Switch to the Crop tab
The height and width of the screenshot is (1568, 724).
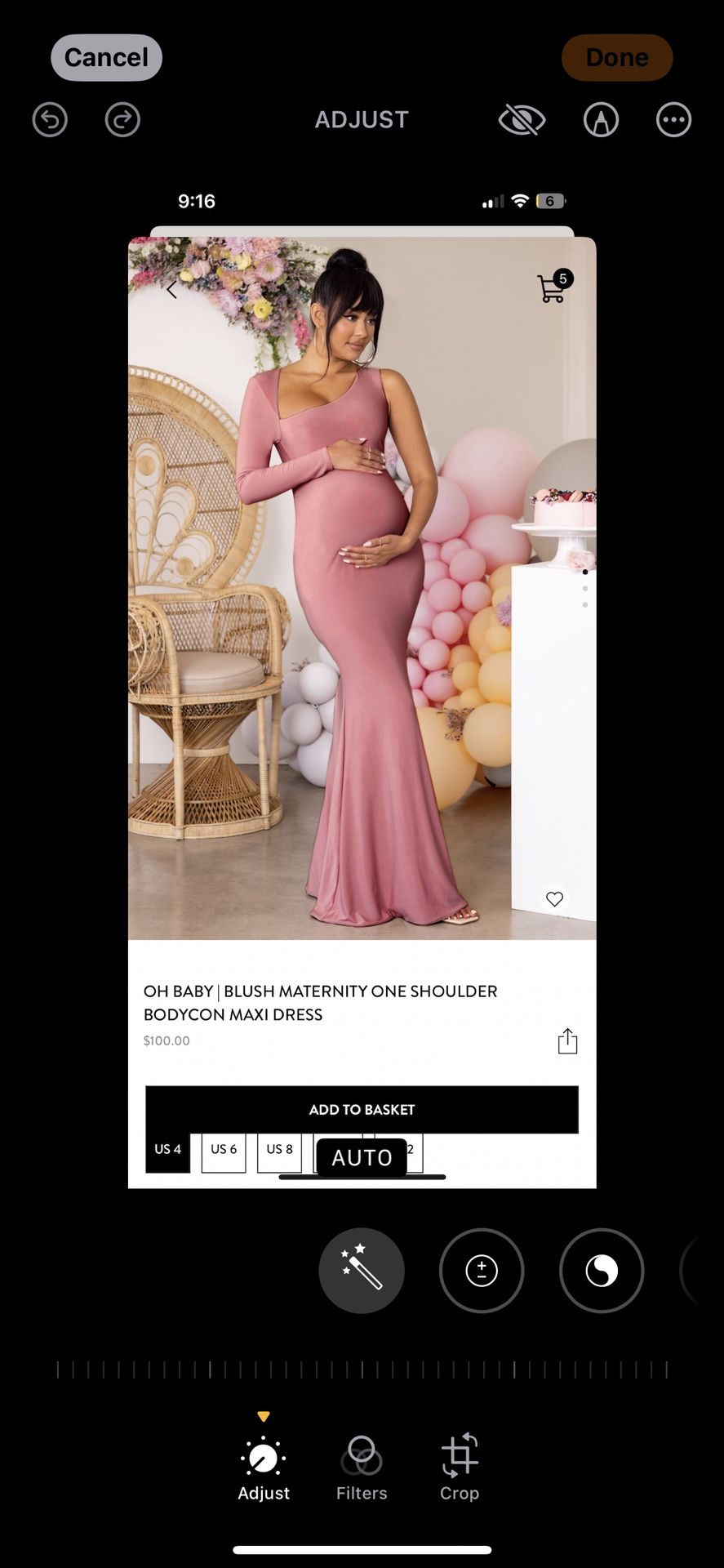click(x=460, y=1469)
